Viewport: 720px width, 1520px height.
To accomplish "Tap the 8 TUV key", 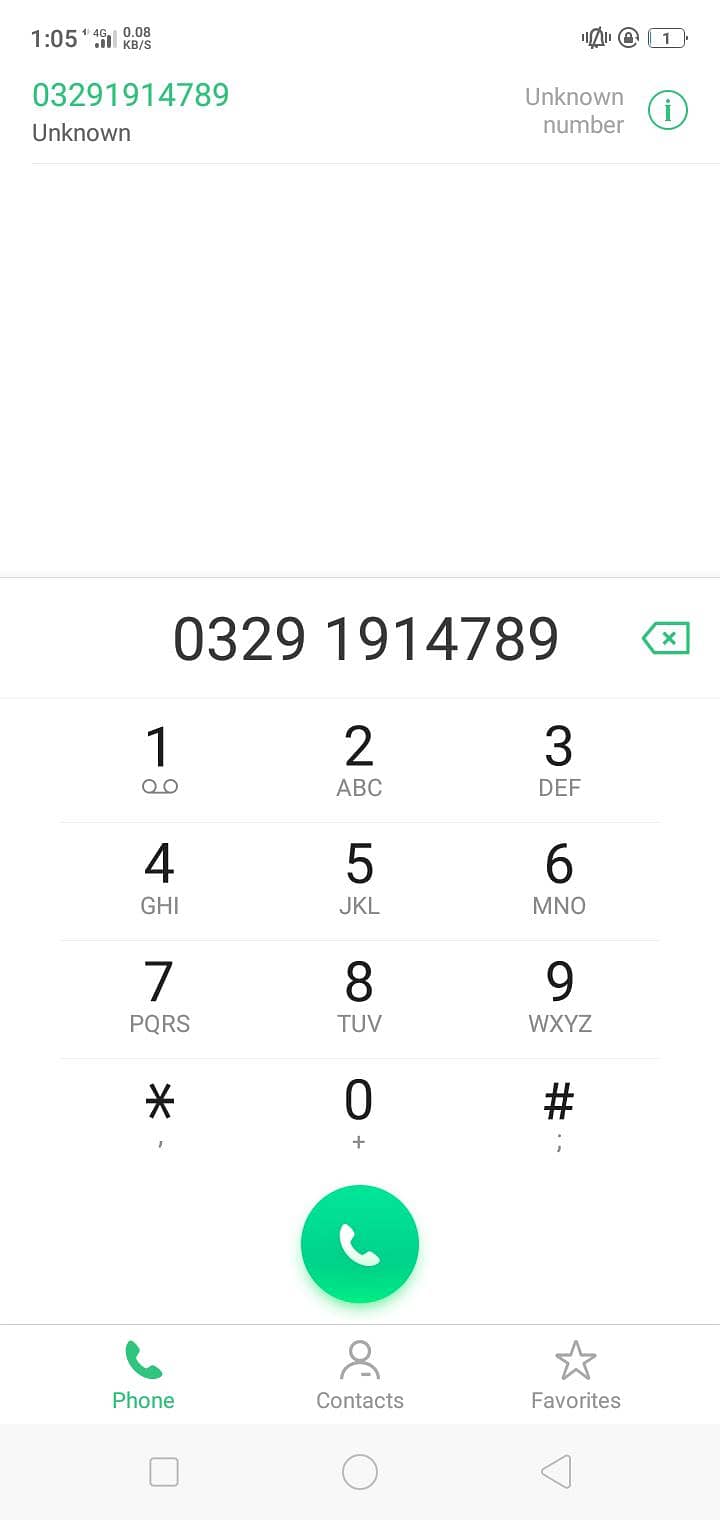I will click(x=359, y=996).
